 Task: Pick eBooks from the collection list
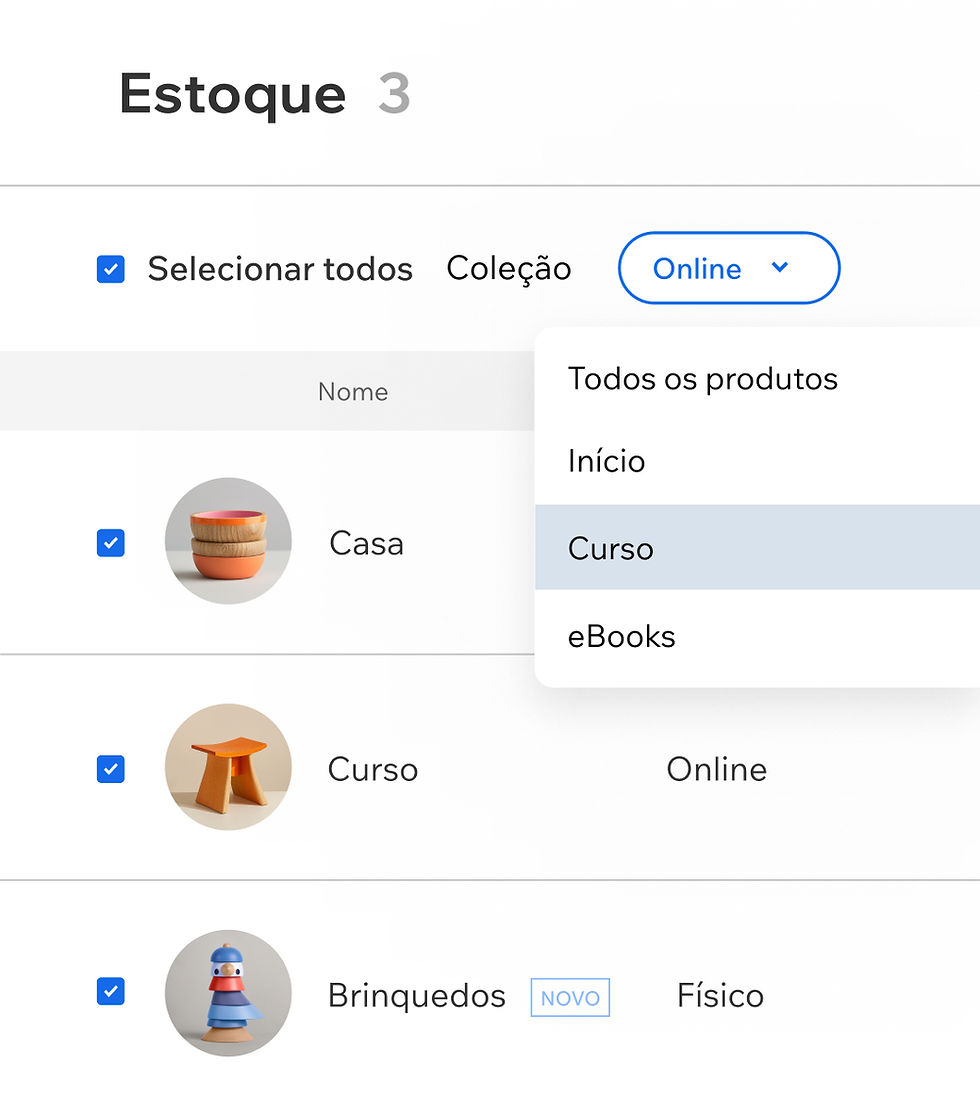click(621, 635)
